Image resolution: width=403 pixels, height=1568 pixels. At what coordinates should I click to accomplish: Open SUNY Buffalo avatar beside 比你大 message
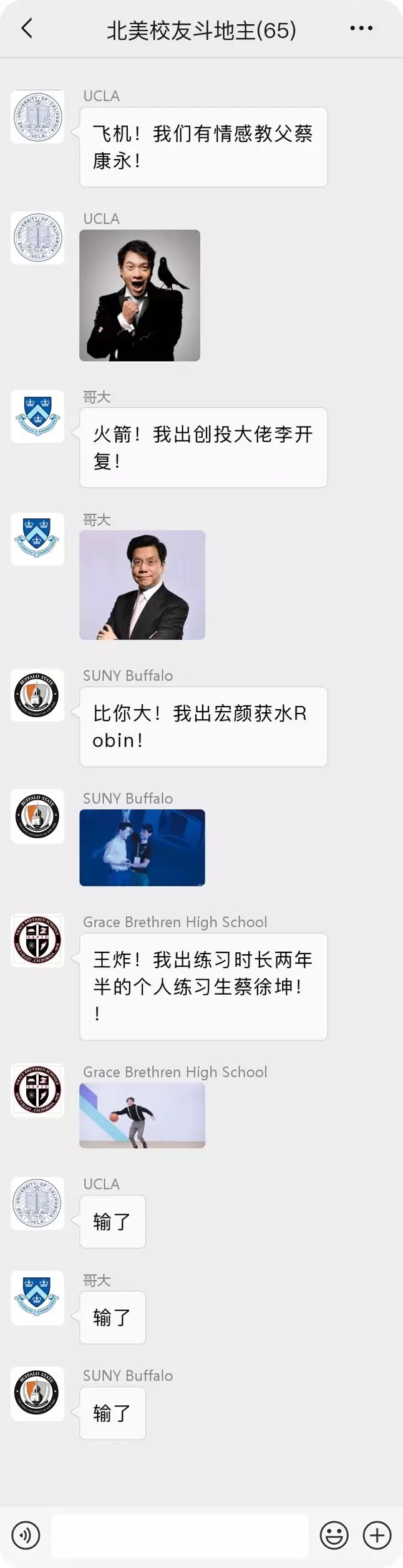click(x=37, y=695)
